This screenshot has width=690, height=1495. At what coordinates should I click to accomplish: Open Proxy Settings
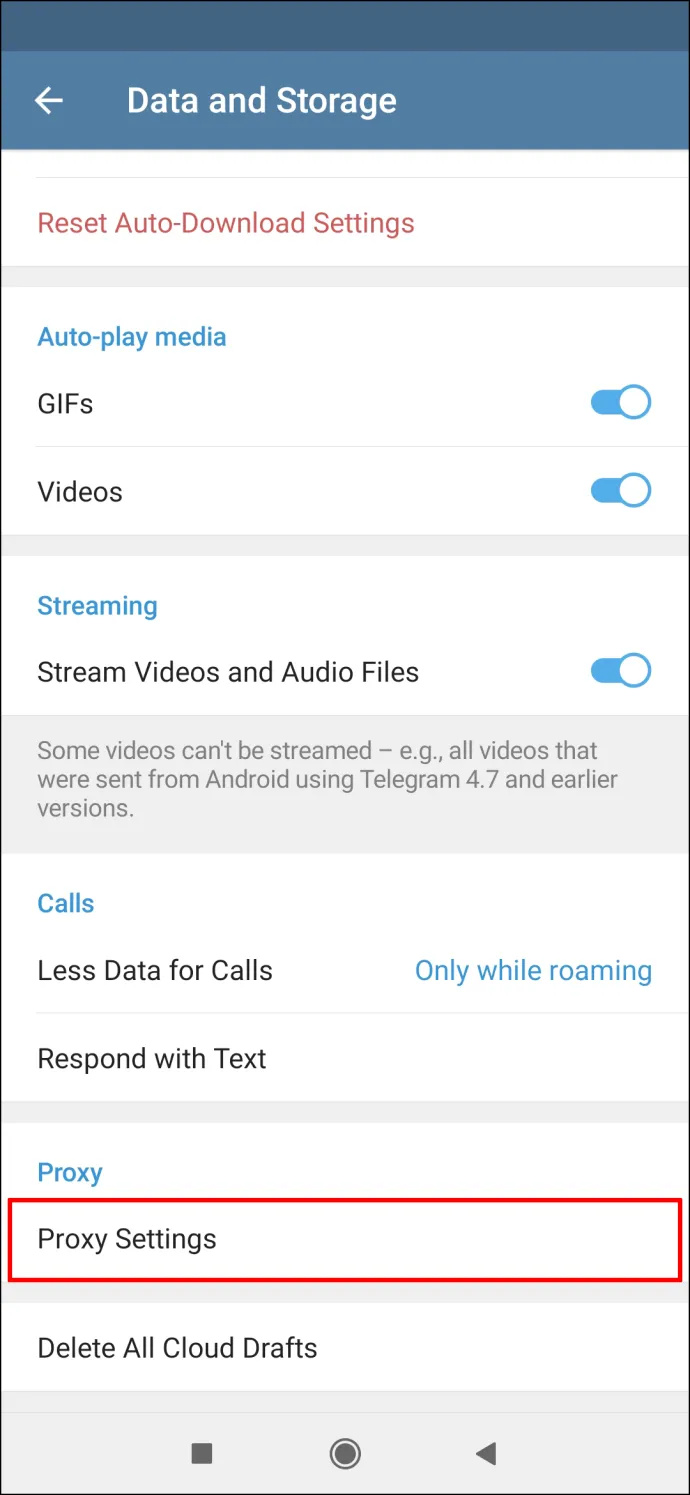[x=345, y=1239]
